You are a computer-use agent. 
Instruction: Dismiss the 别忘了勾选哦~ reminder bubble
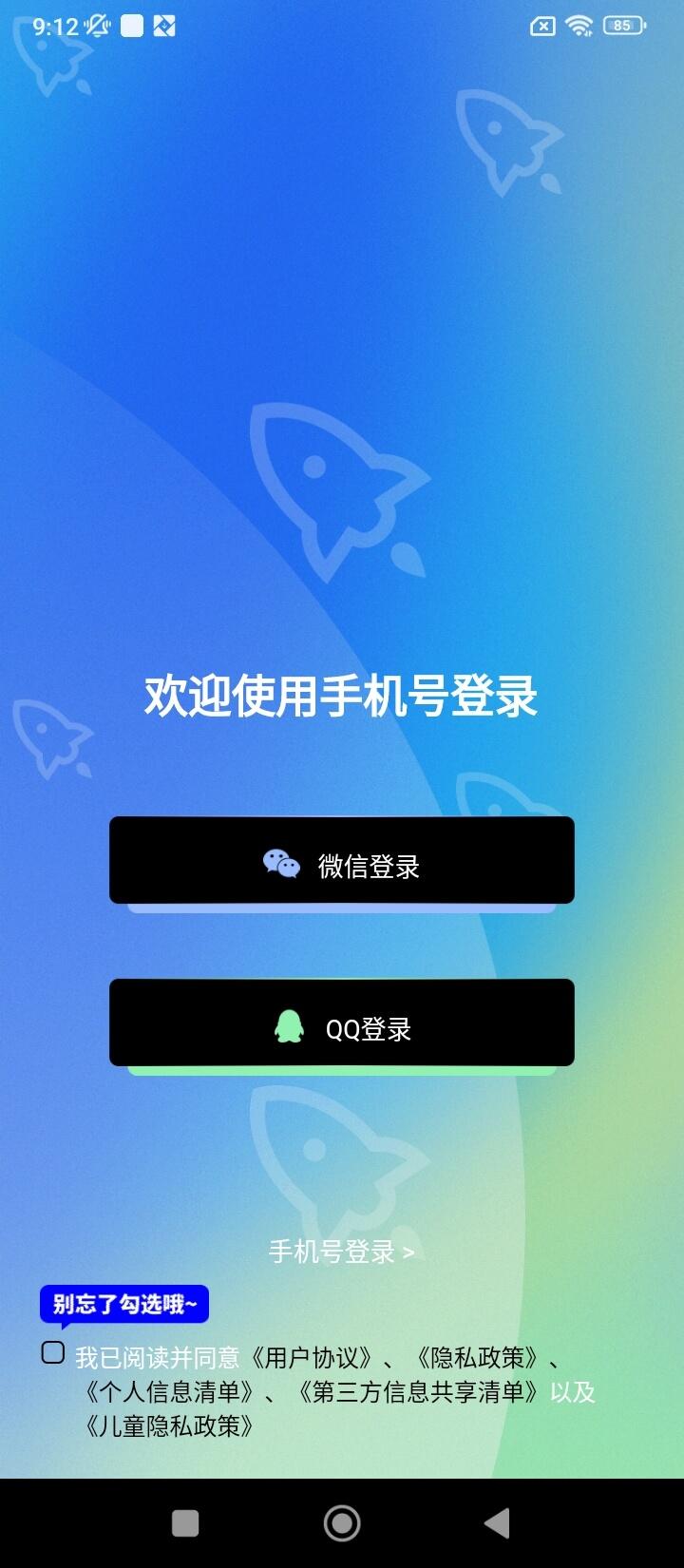click(125, 1305)
